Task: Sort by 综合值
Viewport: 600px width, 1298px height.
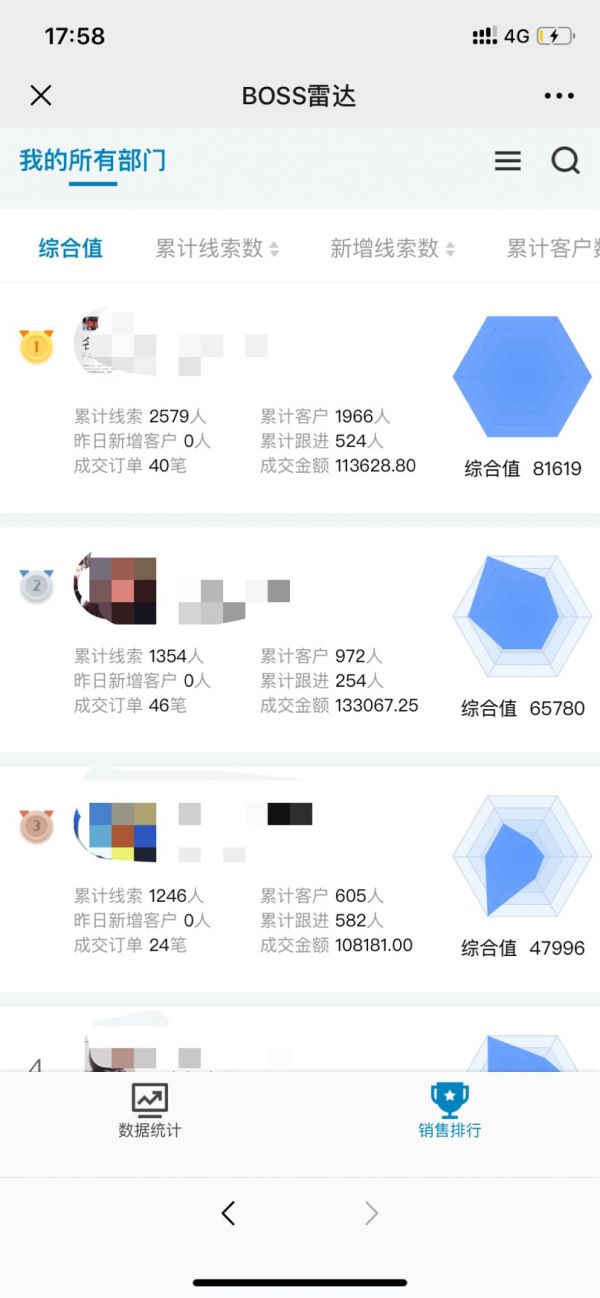Action: click(71, 248)
